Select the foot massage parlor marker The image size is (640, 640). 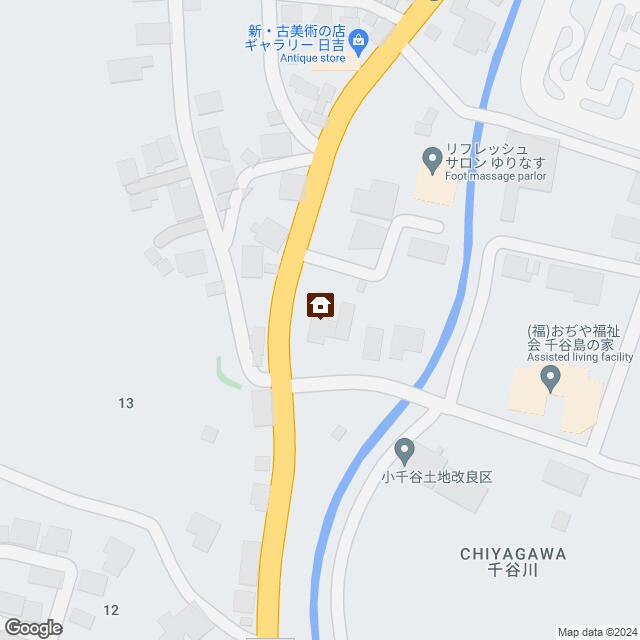point(431,158)
